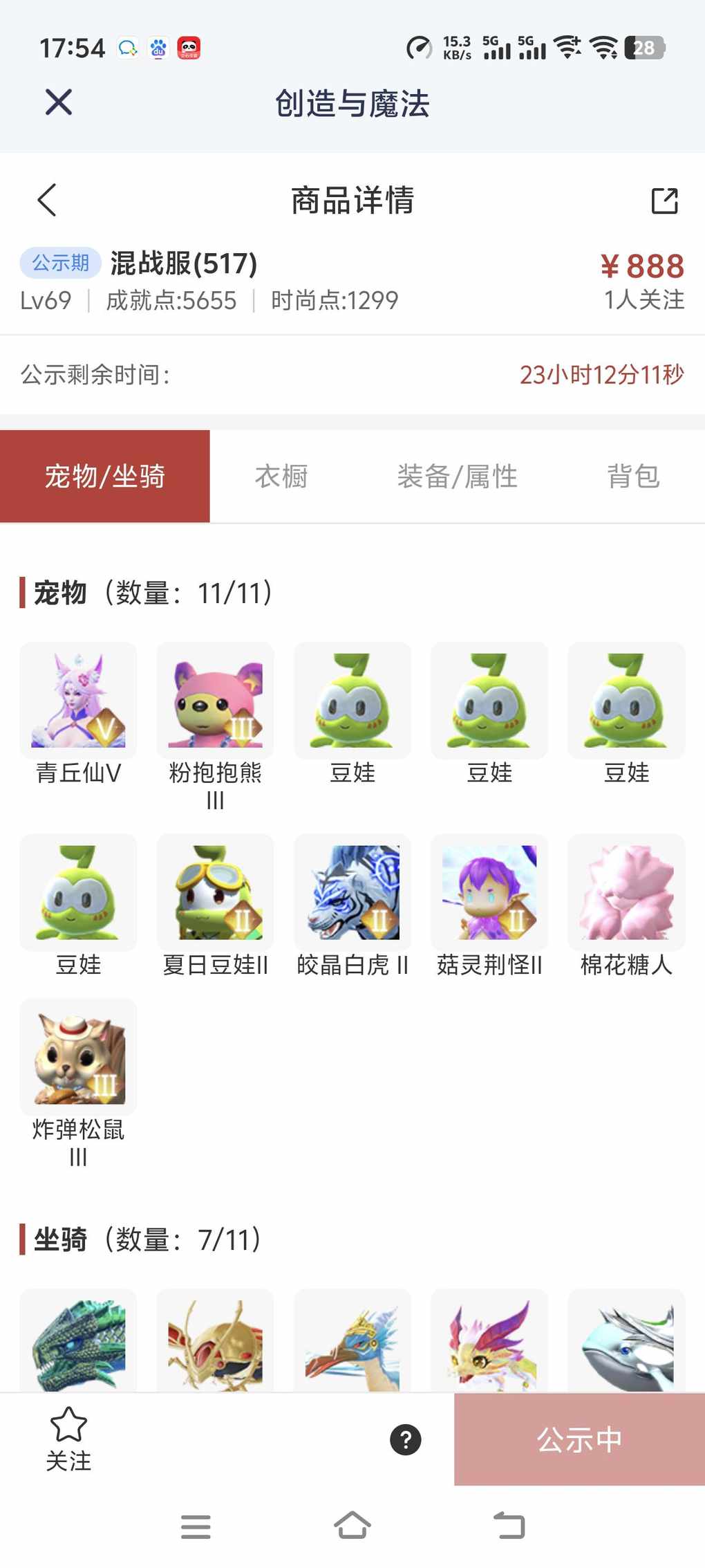Close the 创造与魔法 page
Viewport: 705px width, 1568px height.
point(59,102)
